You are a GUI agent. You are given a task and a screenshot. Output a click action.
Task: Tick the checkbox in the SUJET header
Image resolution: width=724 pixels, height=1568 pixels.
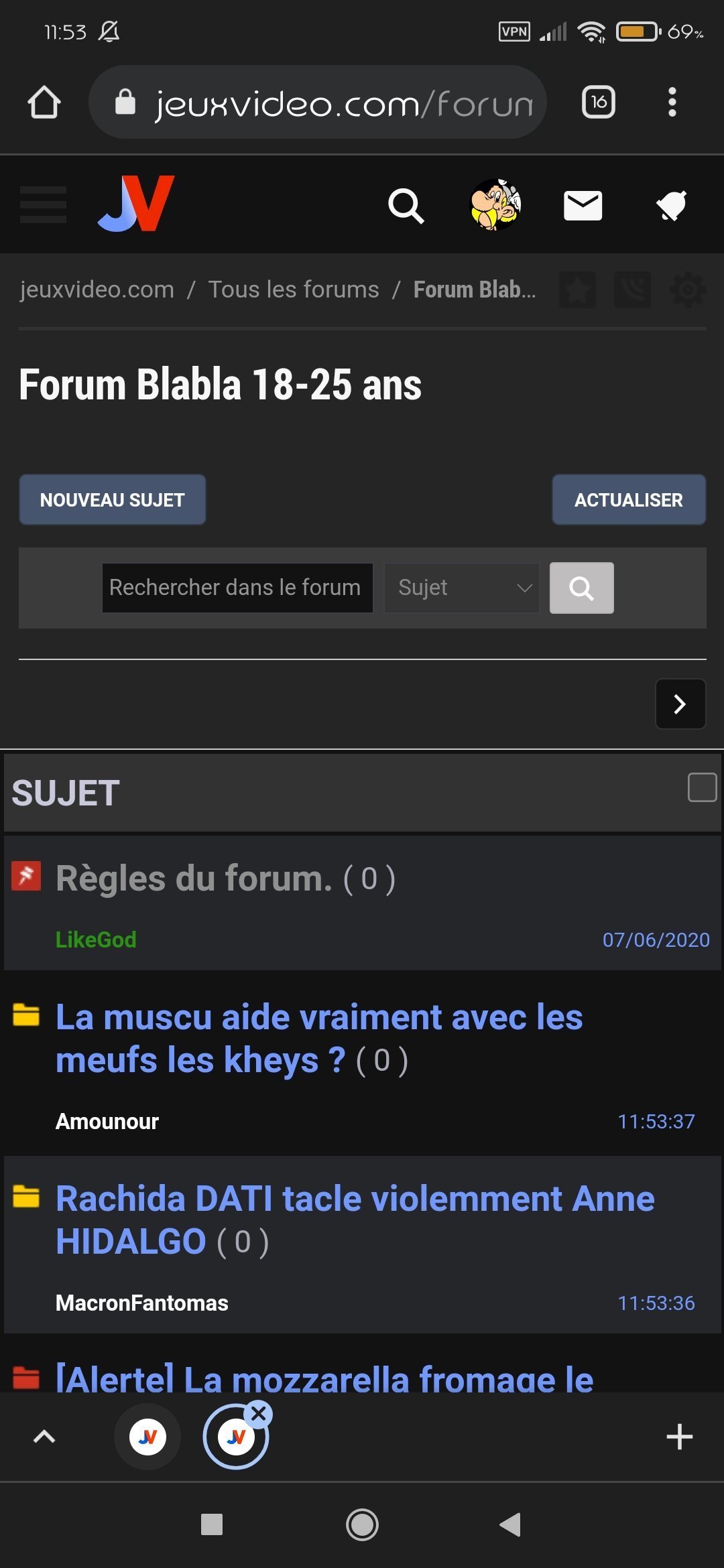(x=702, y=787)
